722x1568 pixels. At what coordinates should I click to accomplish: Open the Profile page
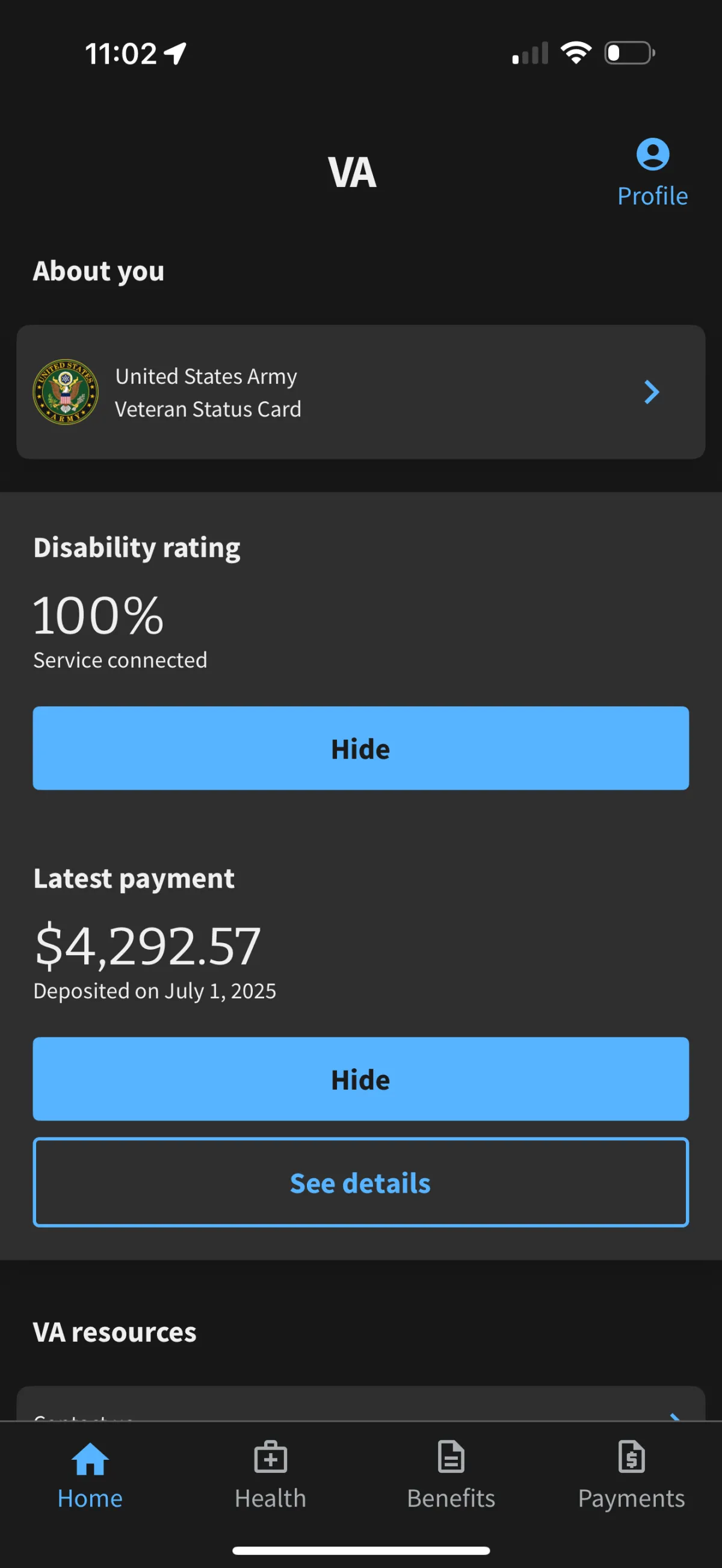(652, 172)
